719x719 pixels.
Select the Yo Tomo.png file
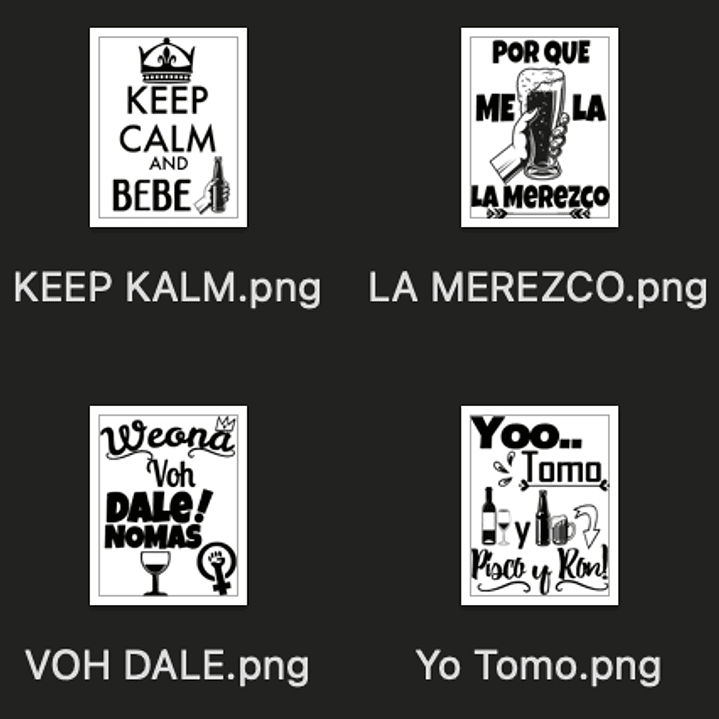pos(539,505)
